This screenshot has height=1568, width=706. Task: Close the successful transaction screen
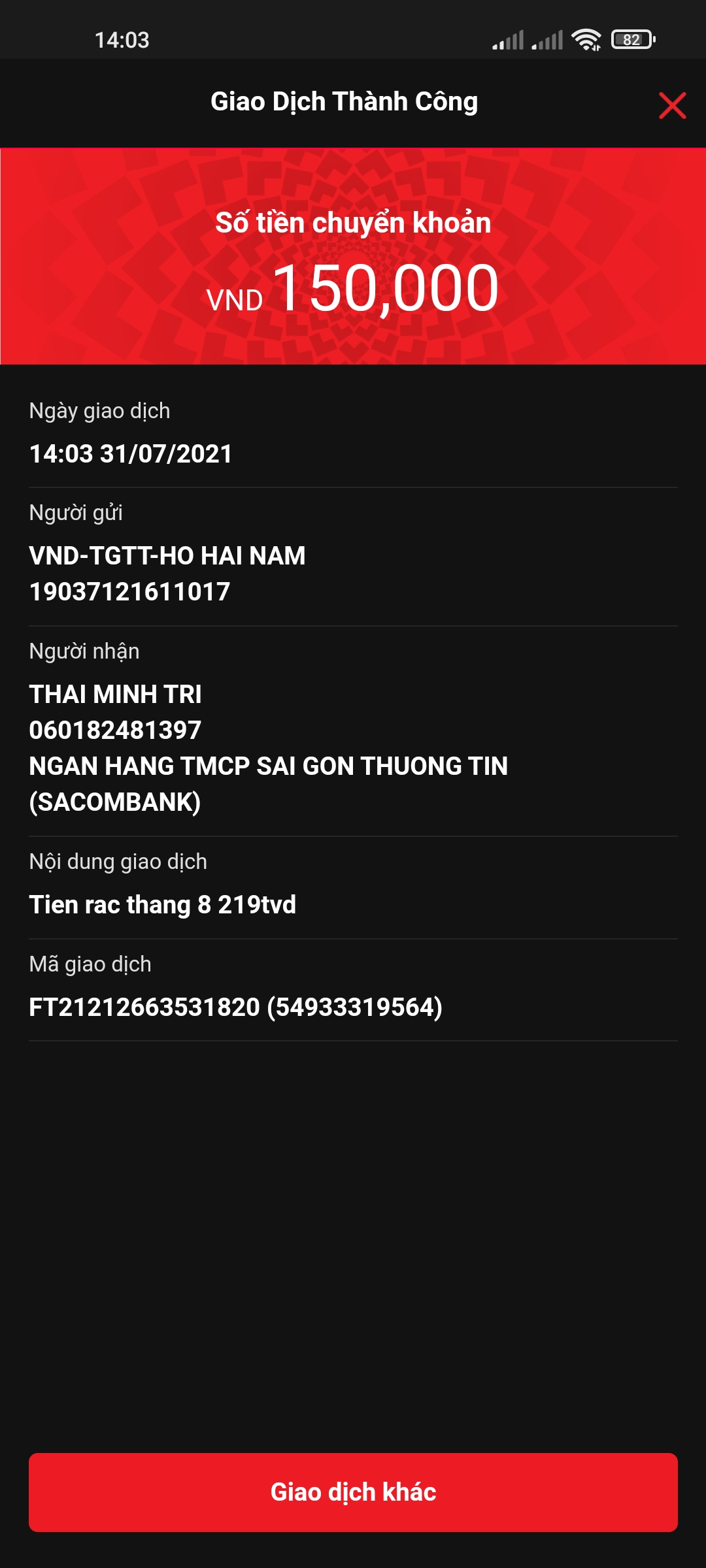point(672,105)
